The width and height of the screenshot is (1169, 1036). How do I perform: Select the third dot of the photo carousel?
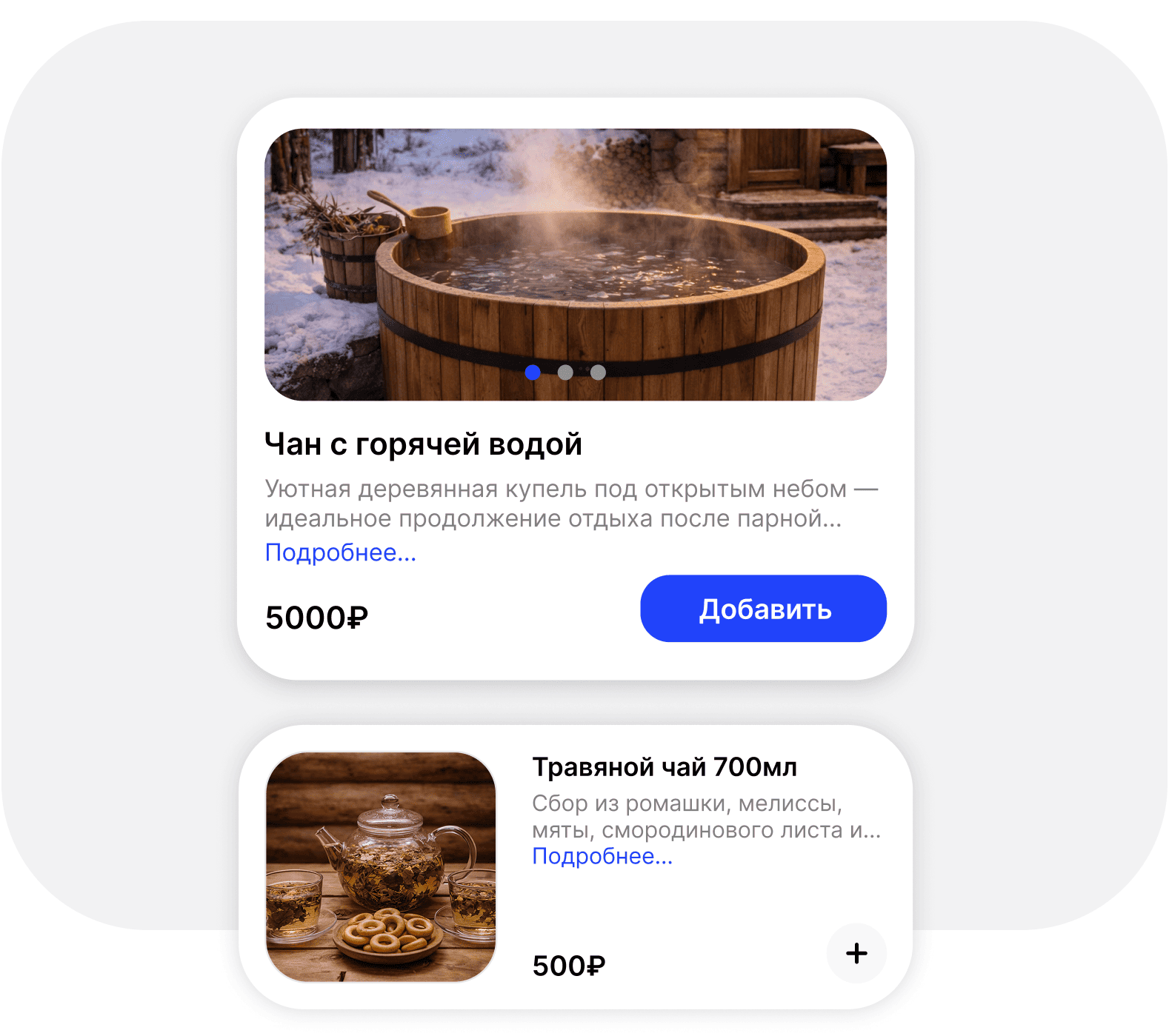598,372
